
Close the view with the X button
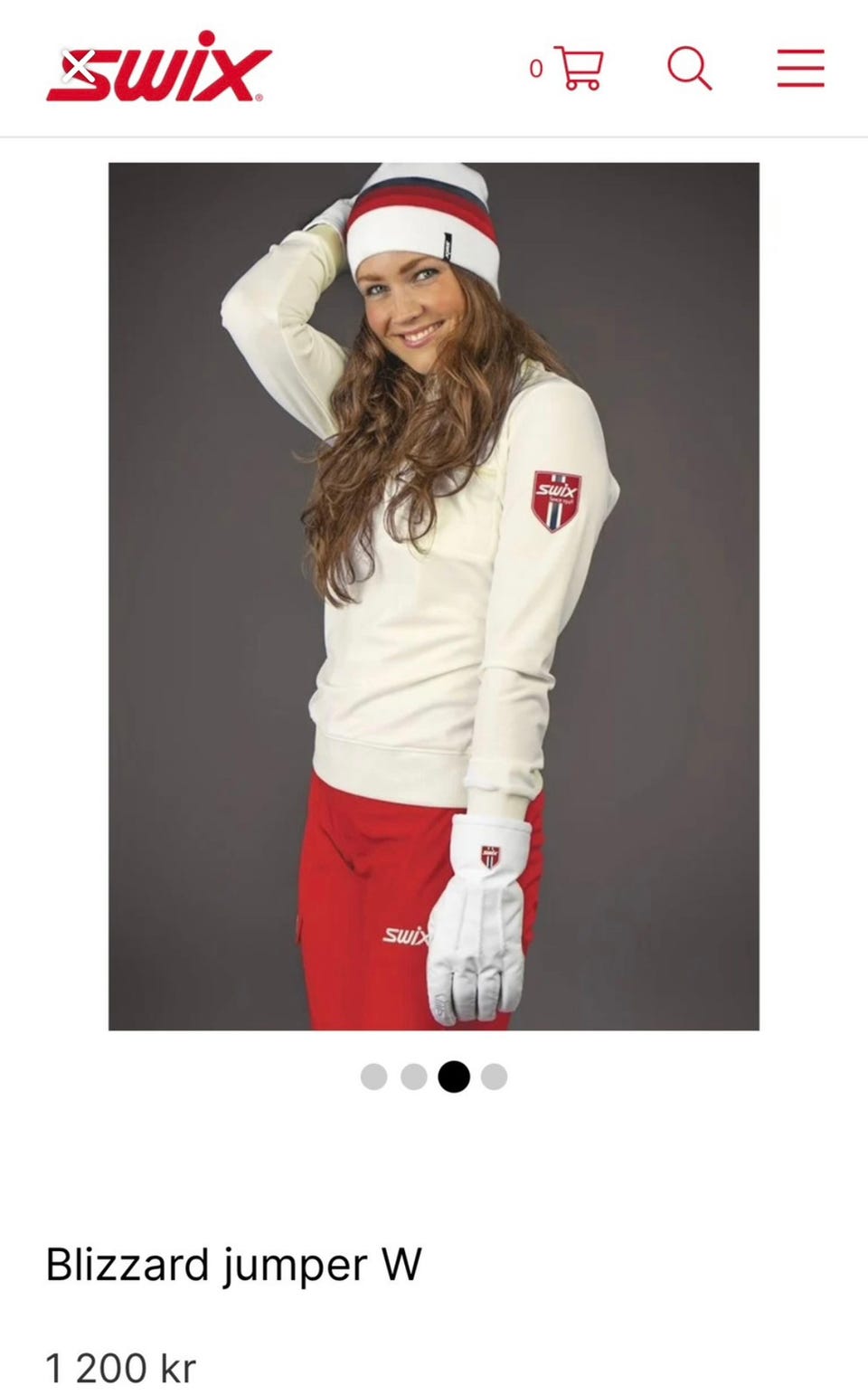(x=79, y=66)
